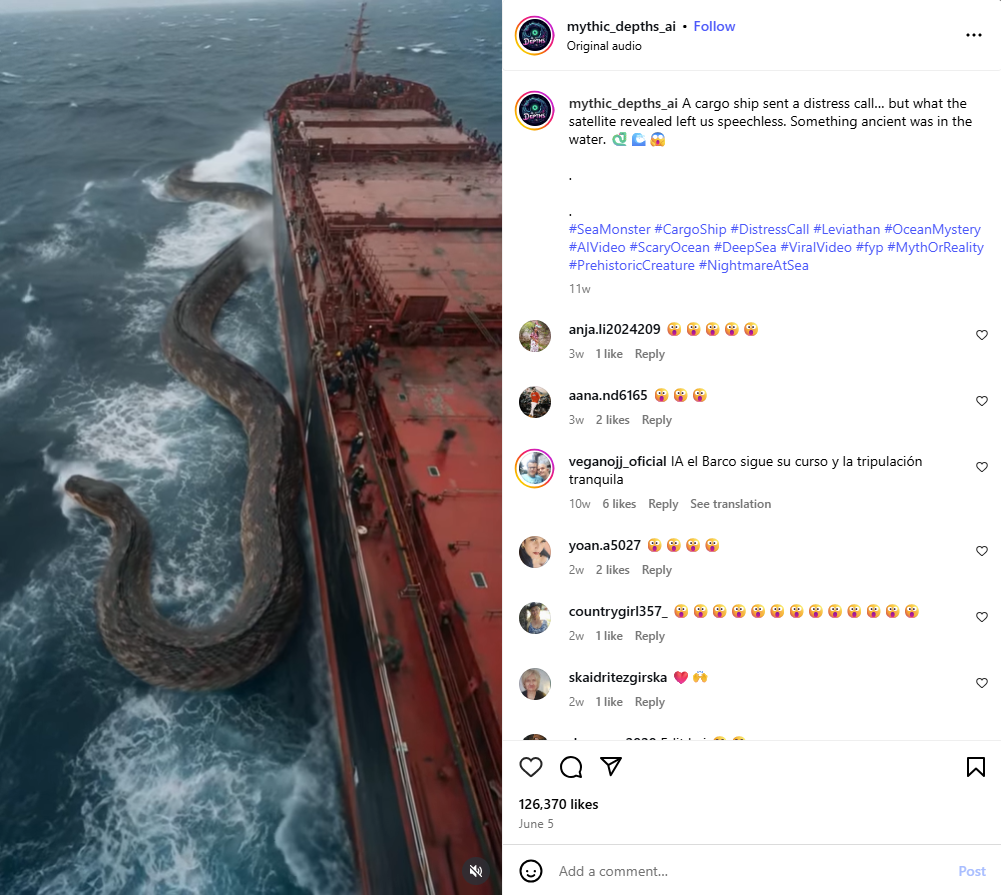Like this post with the heart icon
Screen dimensions: 1001x895
[531, 767]
